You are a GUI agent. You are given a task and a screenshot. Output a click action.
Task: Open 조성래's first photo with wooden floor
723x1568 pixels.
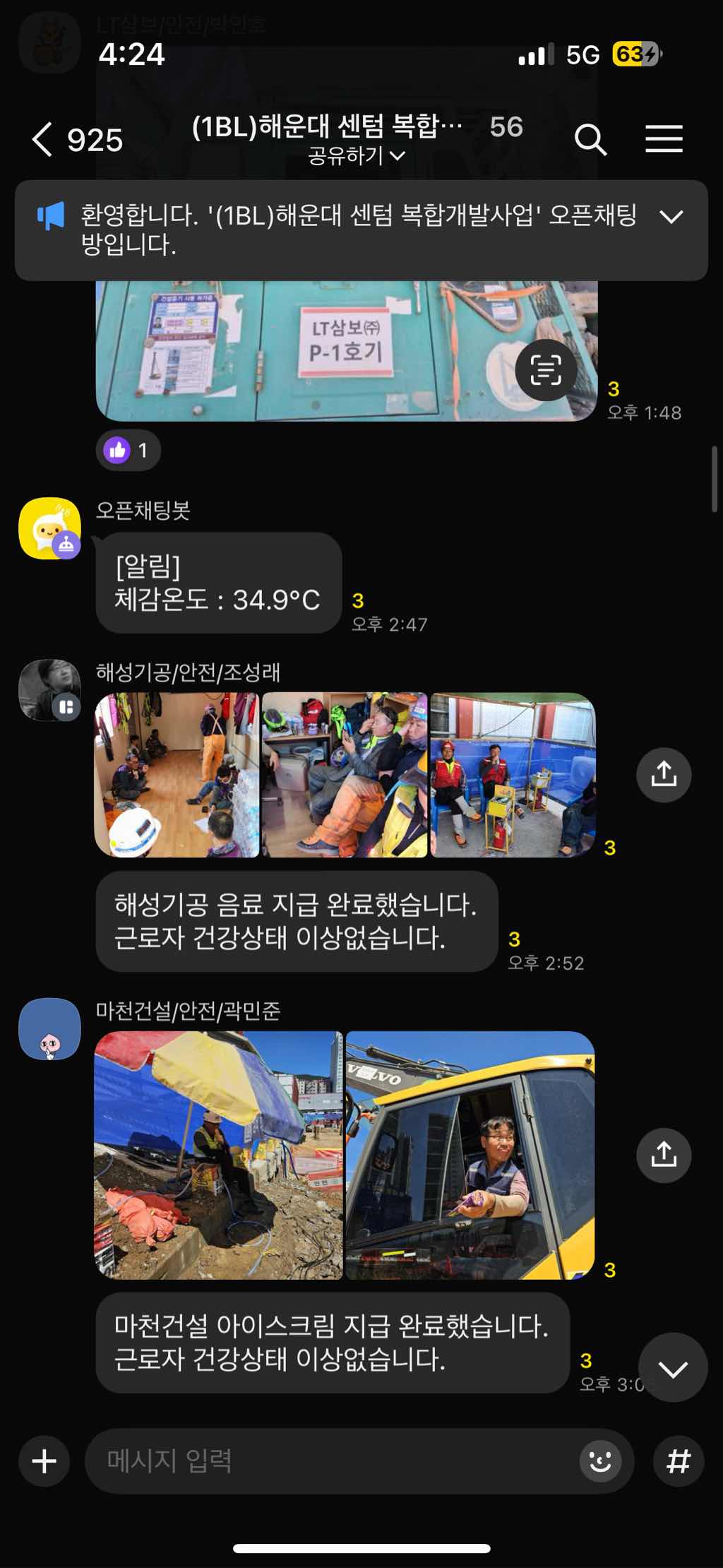point(177,775)
